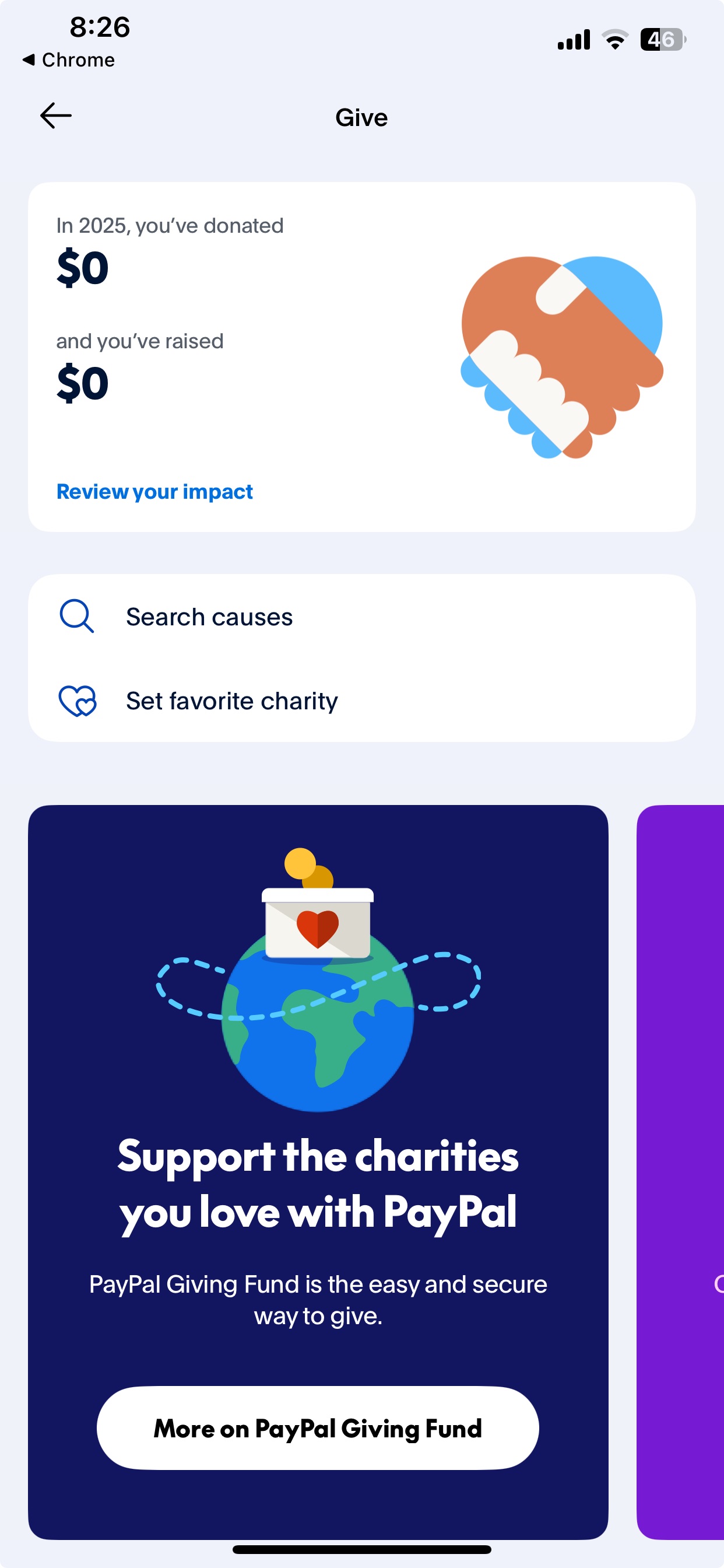This screenshot has width=724, height=1568.
Task: Open Search causes
Action: [x=209, y=617]
